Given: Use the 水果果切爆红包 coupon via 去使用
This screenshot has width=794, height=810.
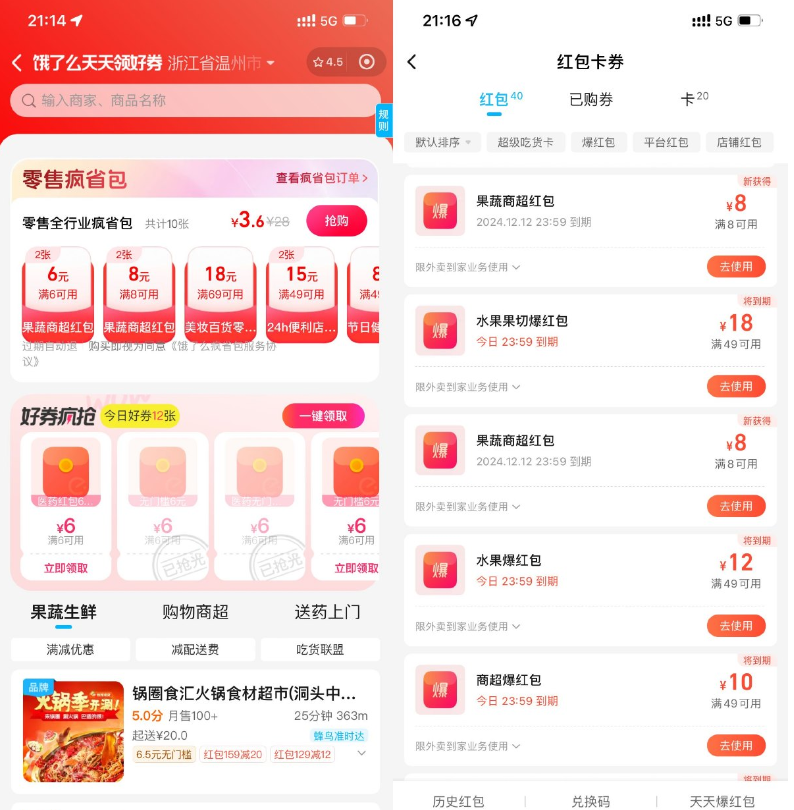Looking at the screenshot, I should coord(736,386).
